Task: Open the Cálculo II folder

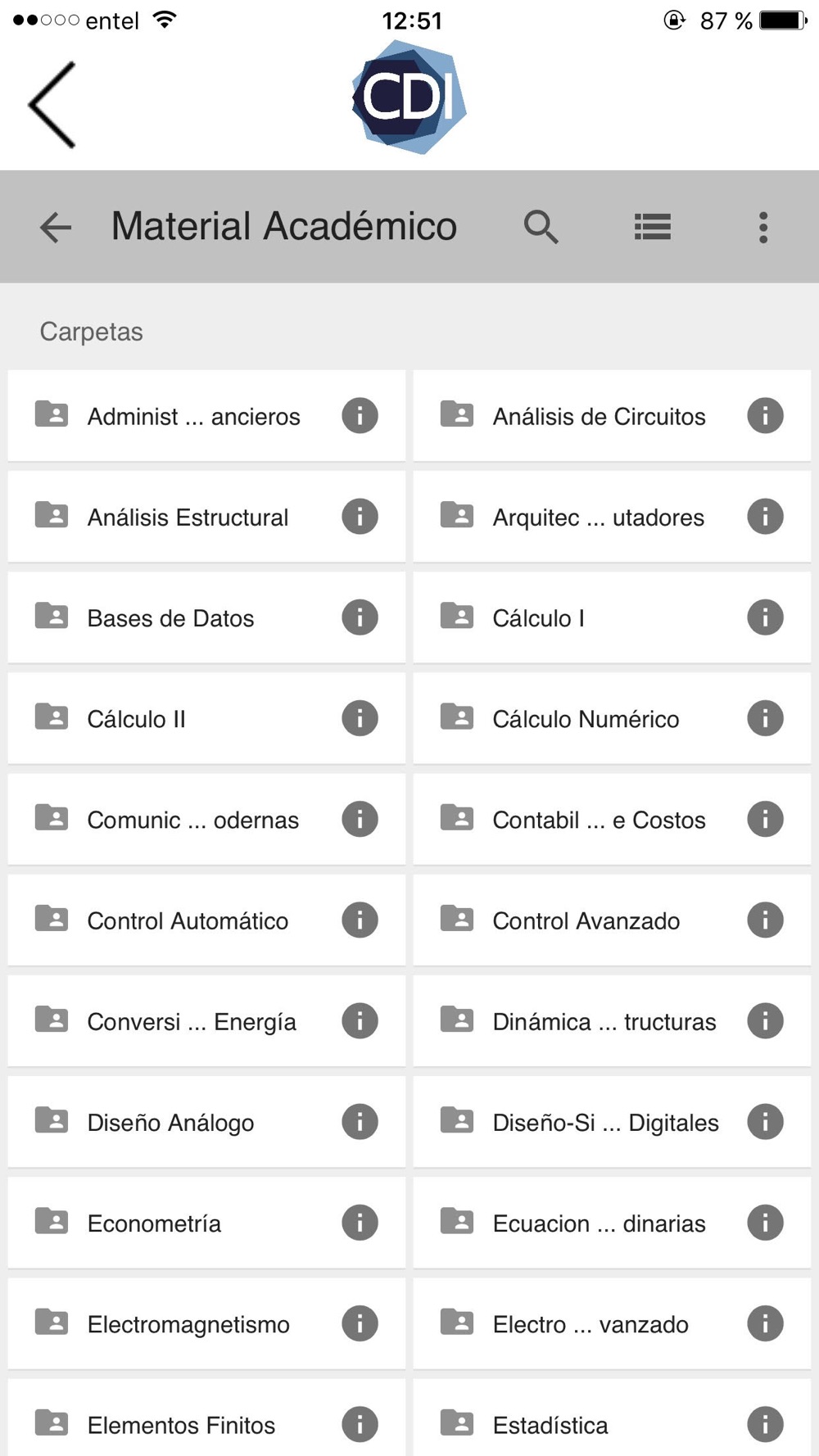Action: click(206, 718)
